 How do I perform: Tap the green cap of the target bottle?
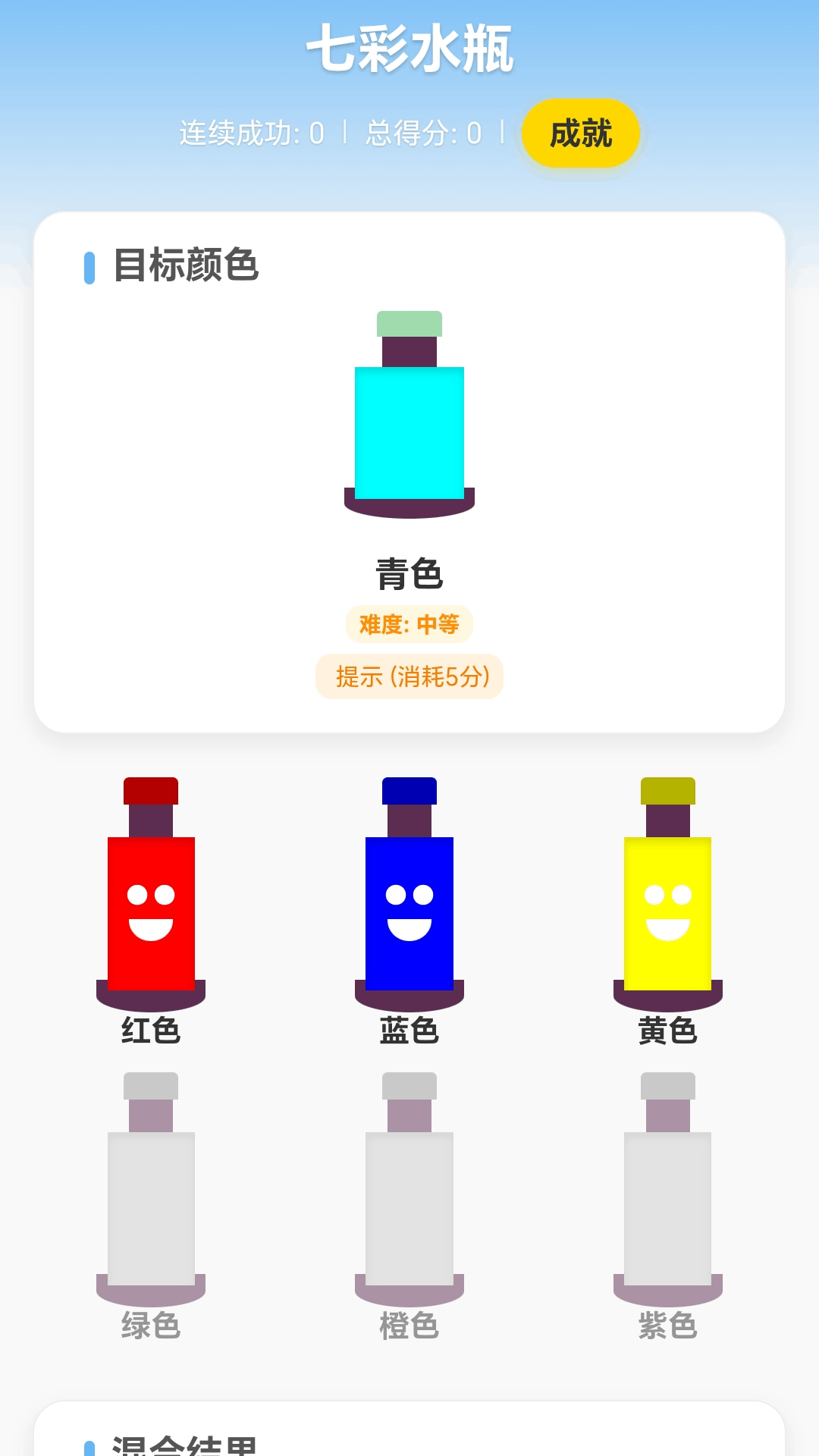pos(409,323)
